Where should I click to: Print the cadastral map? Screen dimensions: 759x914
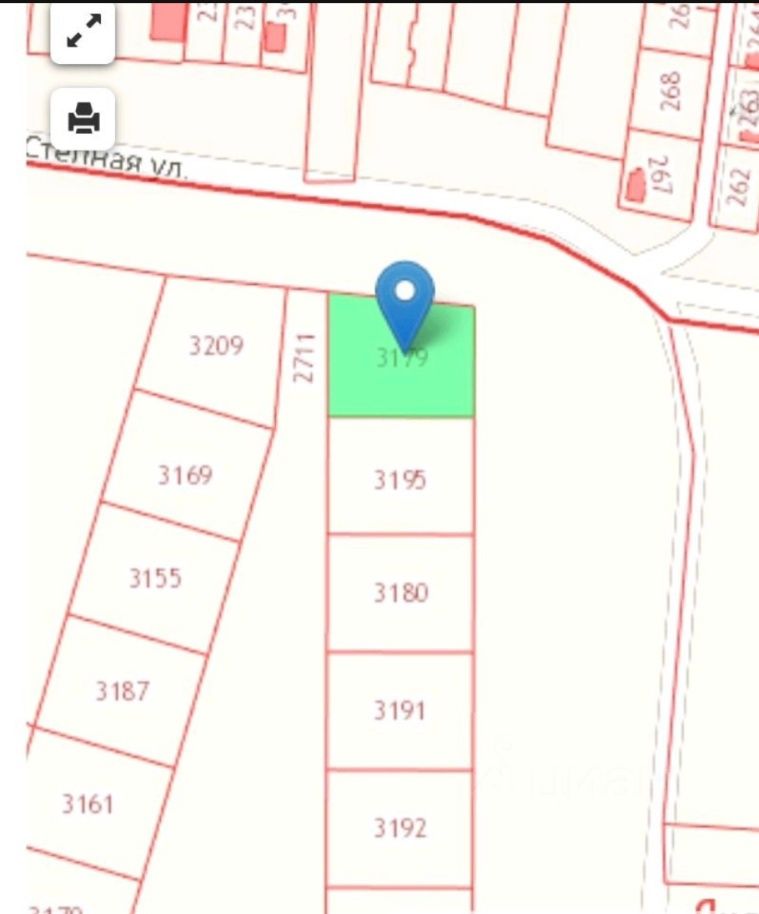83,120
